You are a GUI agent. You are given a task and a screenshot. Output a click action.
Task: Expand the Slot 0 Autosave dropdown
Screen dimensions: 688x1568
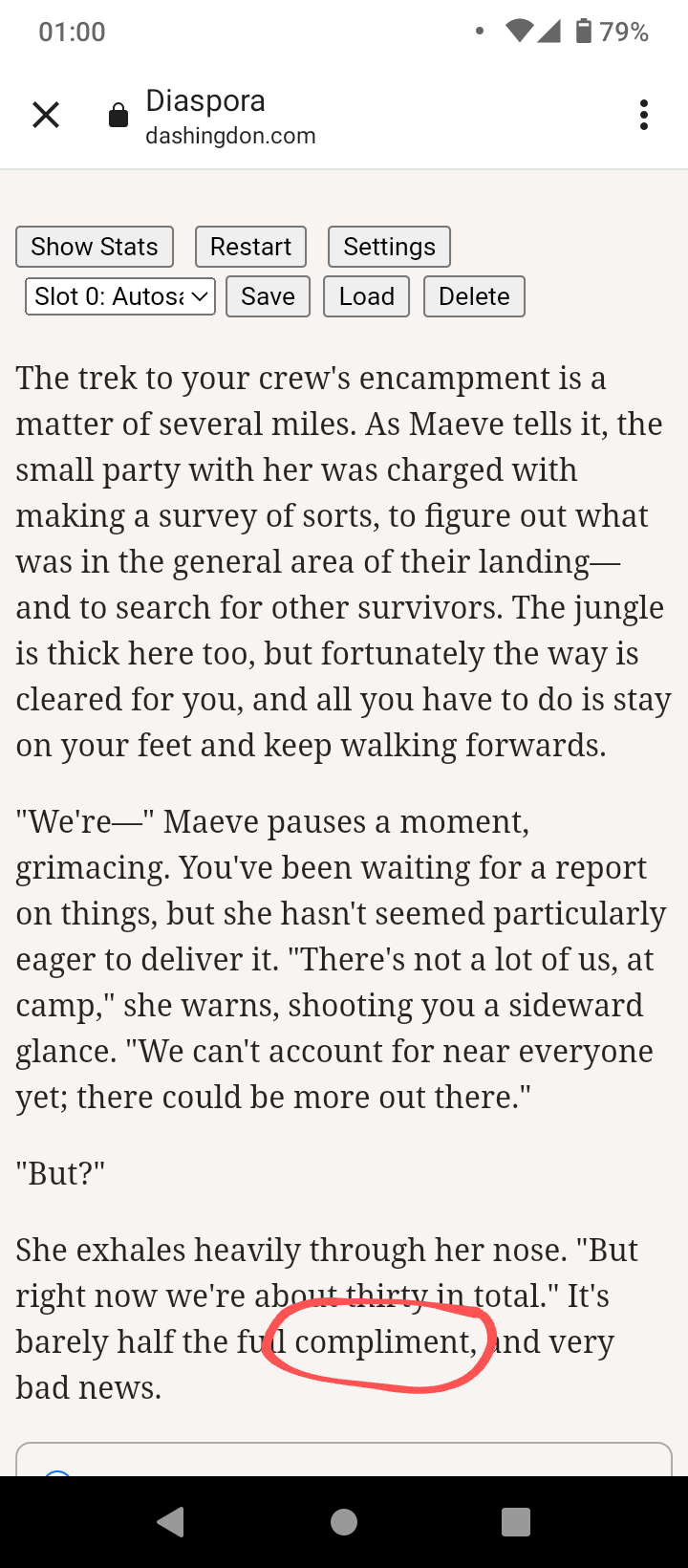point(120,296)
